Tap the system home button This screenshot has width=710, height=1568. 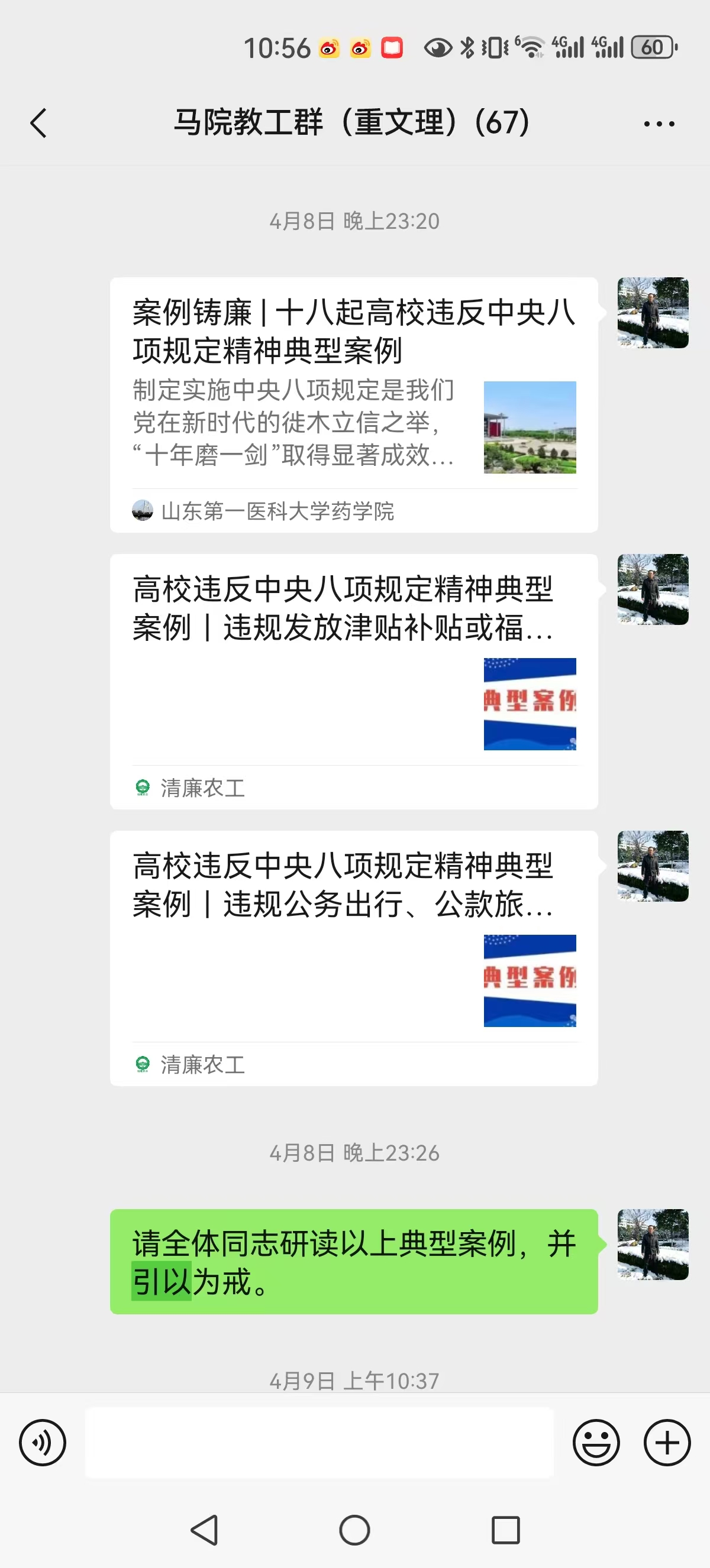point(354,1530)
